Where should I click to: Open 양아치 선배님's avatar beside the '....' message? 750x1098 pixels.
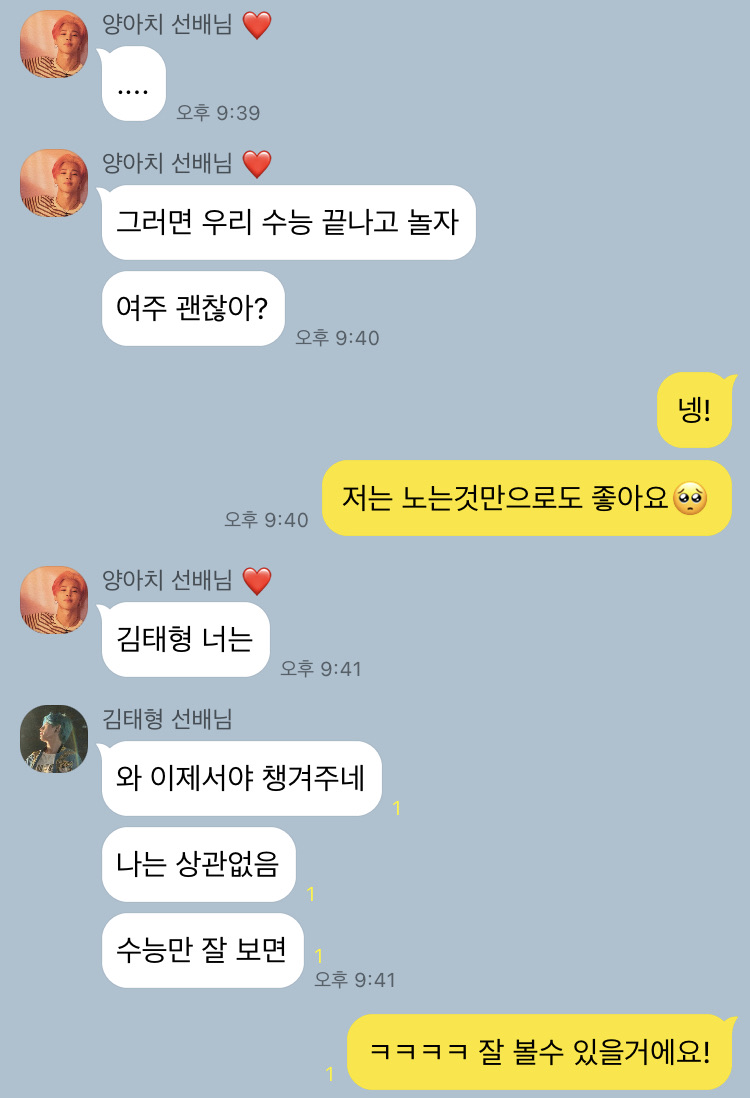(x=54, y=44)
